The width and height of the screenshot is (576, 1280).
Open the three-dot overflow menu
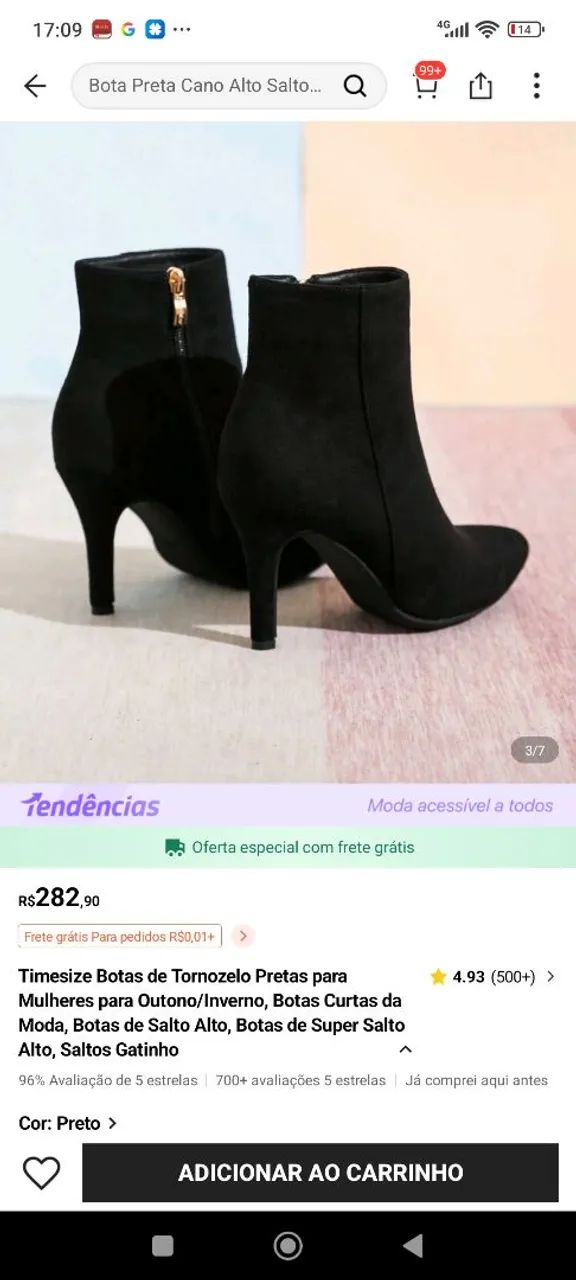(x=536, y=86)
